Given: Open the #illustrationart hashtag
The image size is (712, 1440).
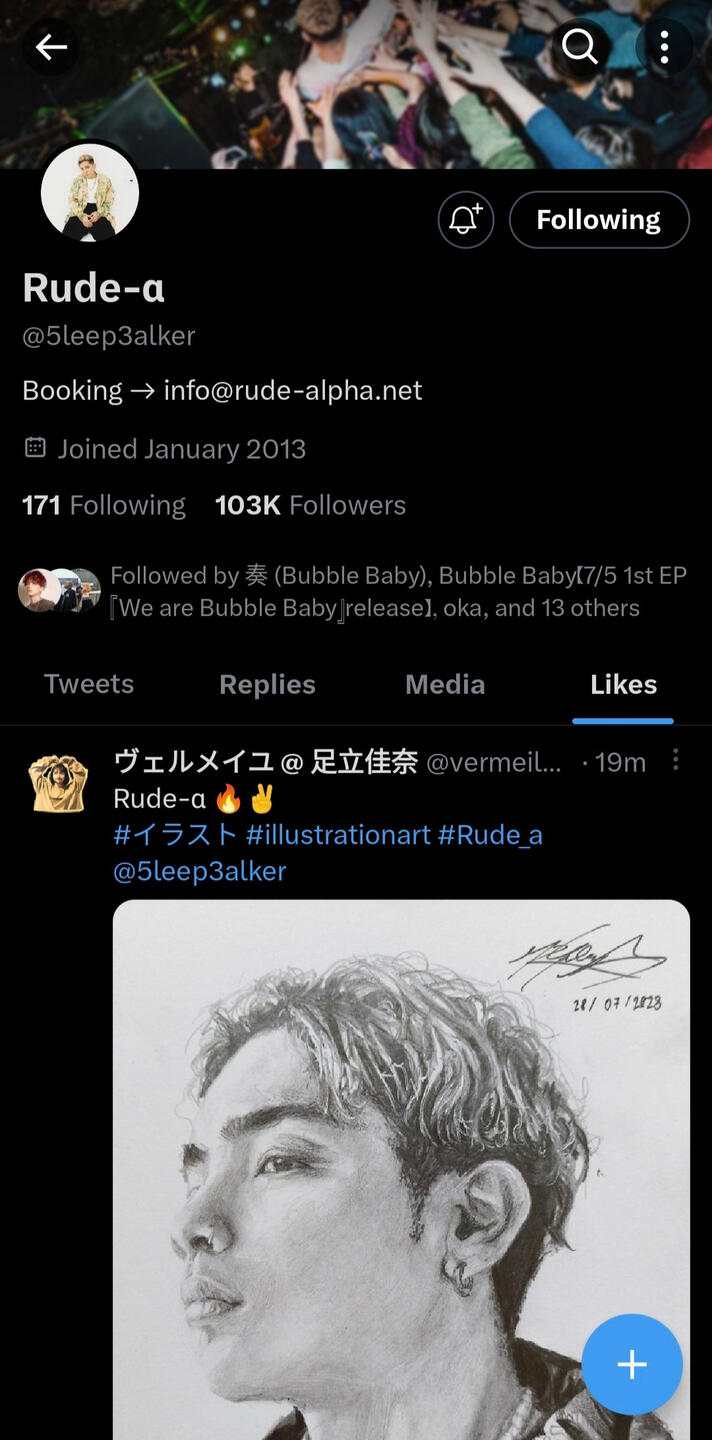Looking at the screenshot, I should (x=338, y=834).
